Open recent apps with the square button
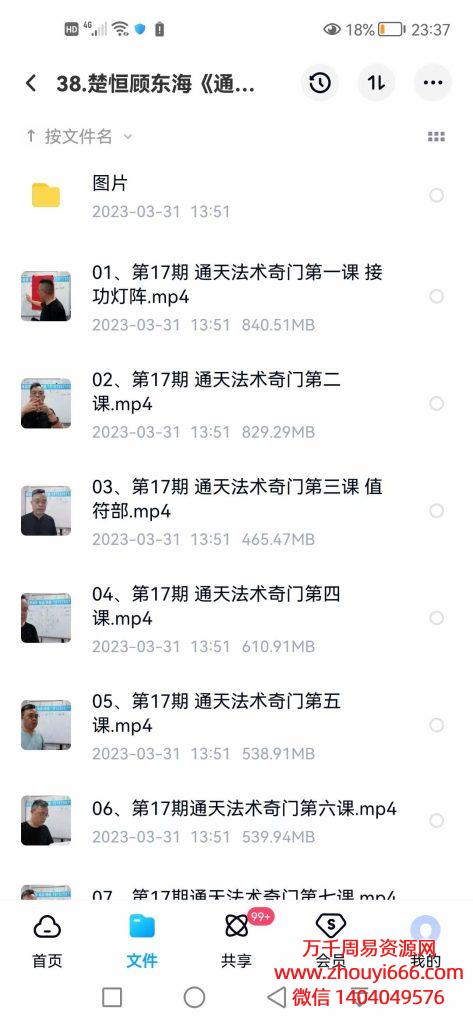The width and height of the screenshot is (473, 1024). pyautogui.click(x=112, y=997)
